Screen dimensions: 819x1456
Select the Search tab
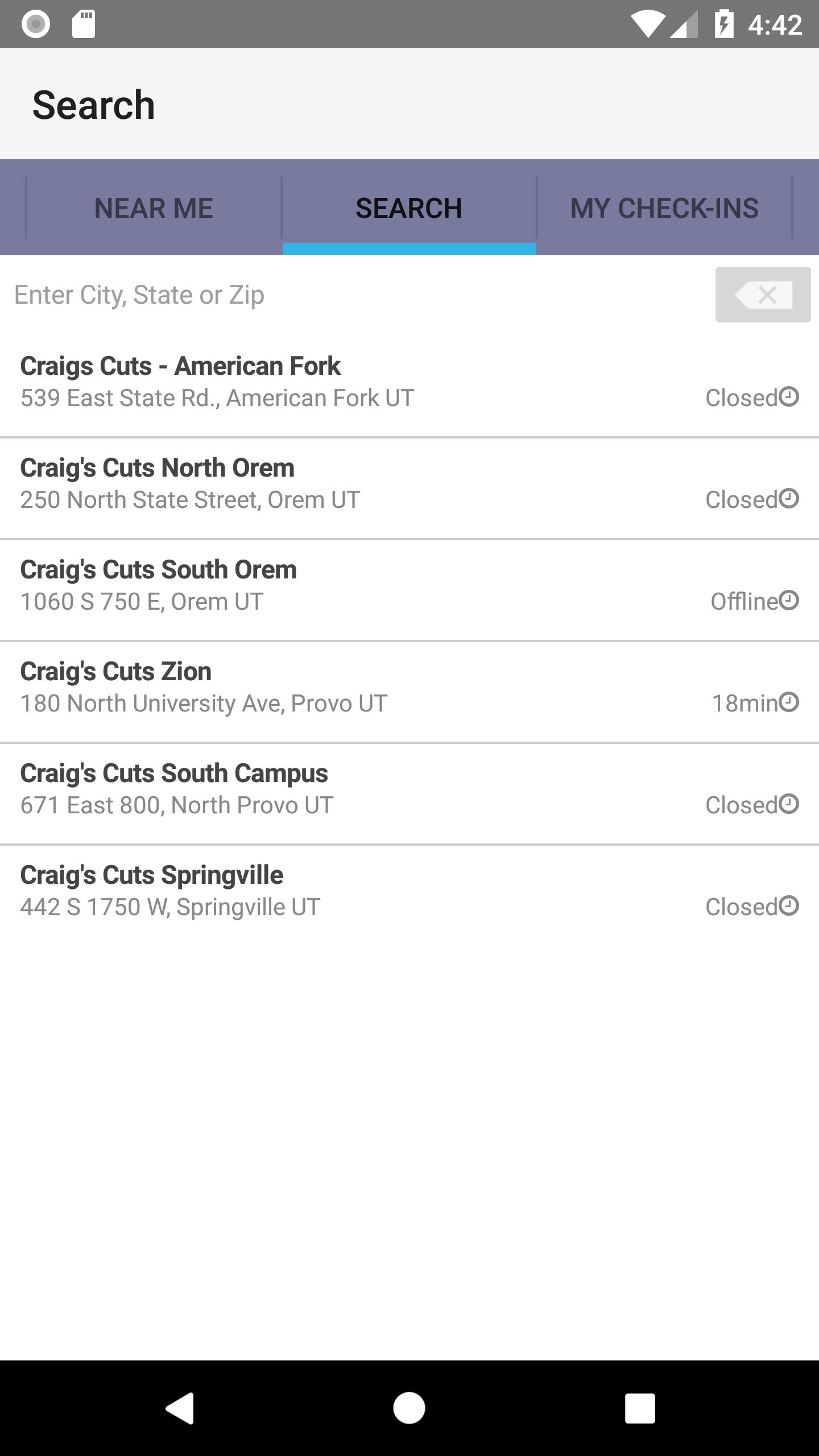(409, 208)
